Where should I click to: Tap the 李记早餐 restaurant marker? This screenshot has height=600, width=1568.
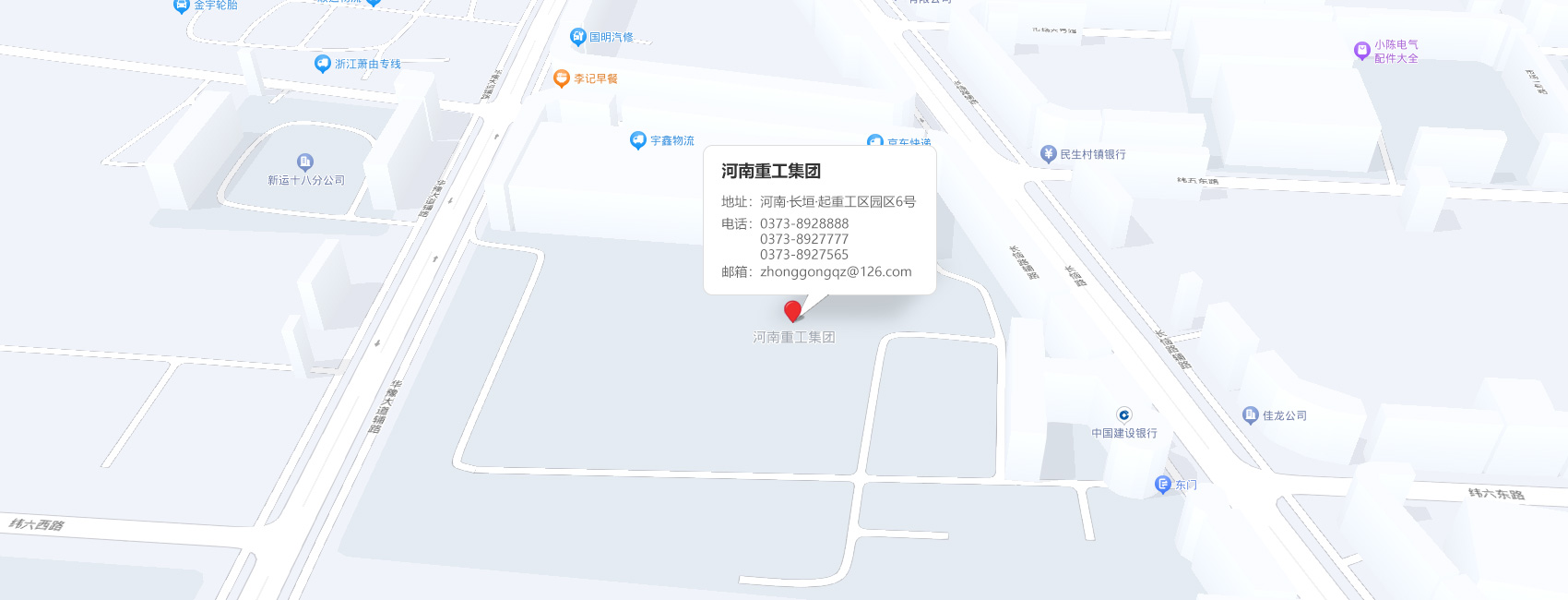(561, 78)
